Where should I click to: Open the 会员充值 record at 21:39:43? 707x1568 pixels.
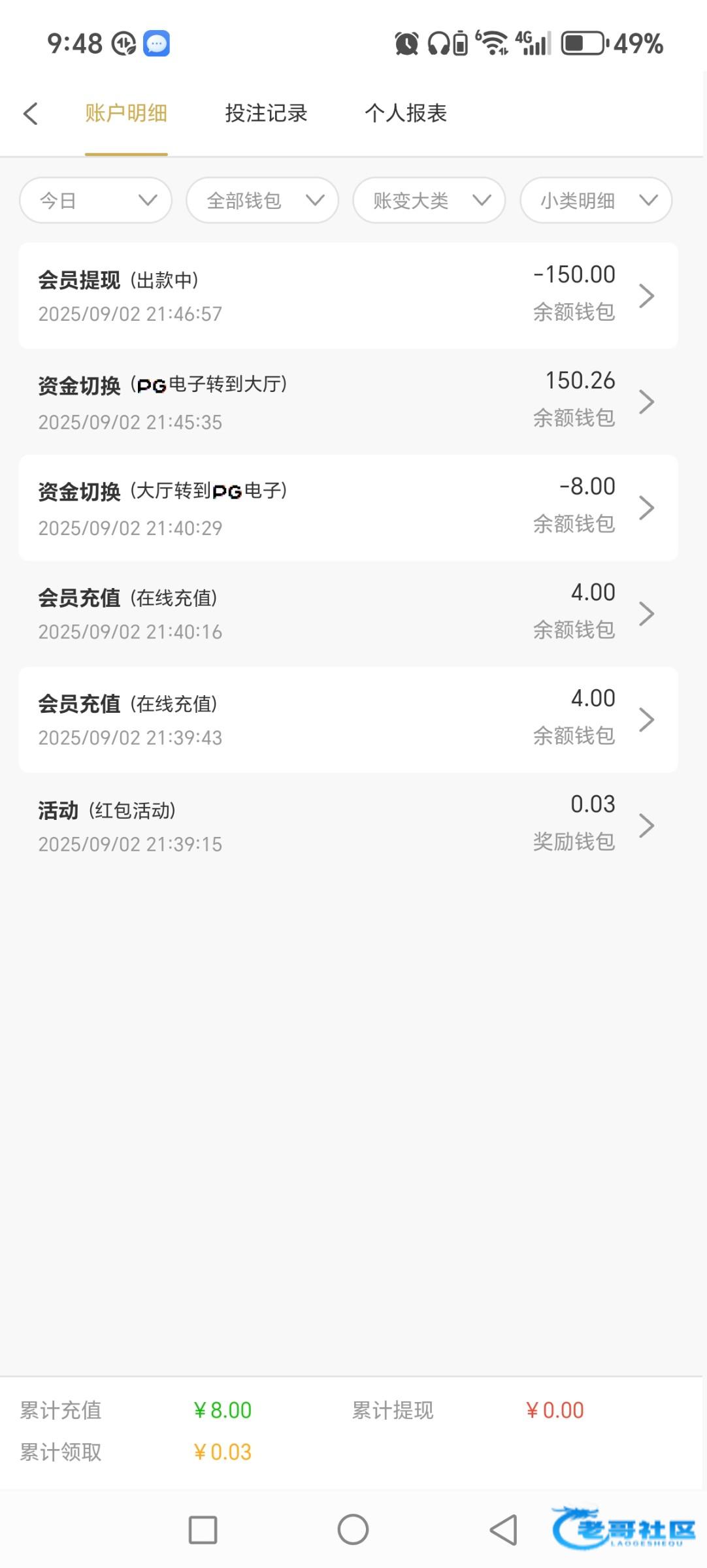348,719
